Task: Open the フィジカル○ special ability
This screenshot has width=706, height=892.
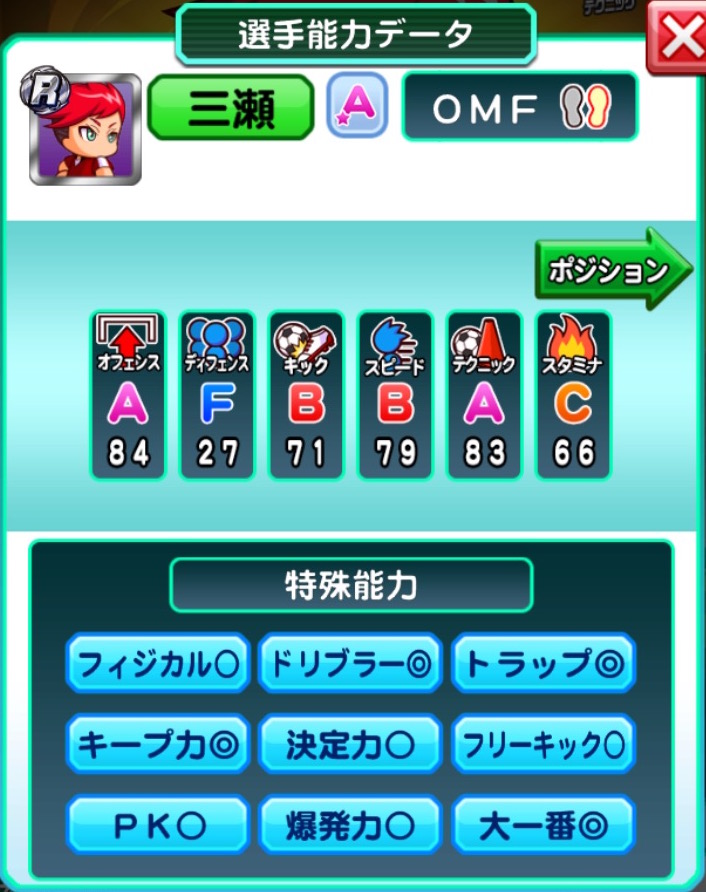Action: [x=157, y=663]
